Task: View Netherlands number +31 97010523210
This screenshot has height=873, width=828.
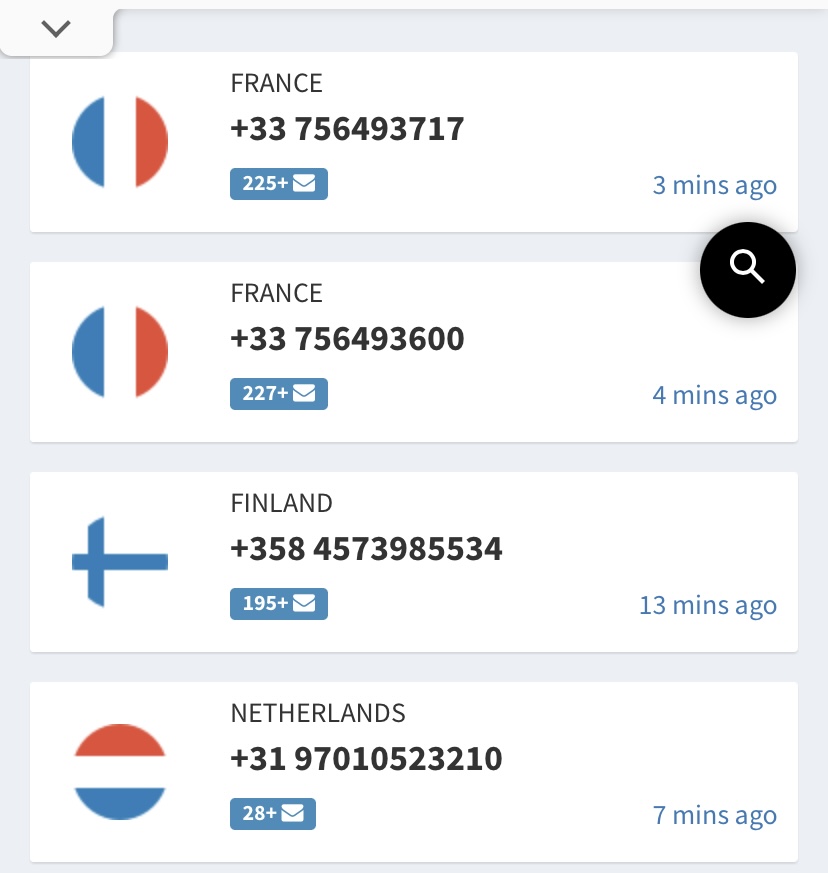Action: click(366, 760)
